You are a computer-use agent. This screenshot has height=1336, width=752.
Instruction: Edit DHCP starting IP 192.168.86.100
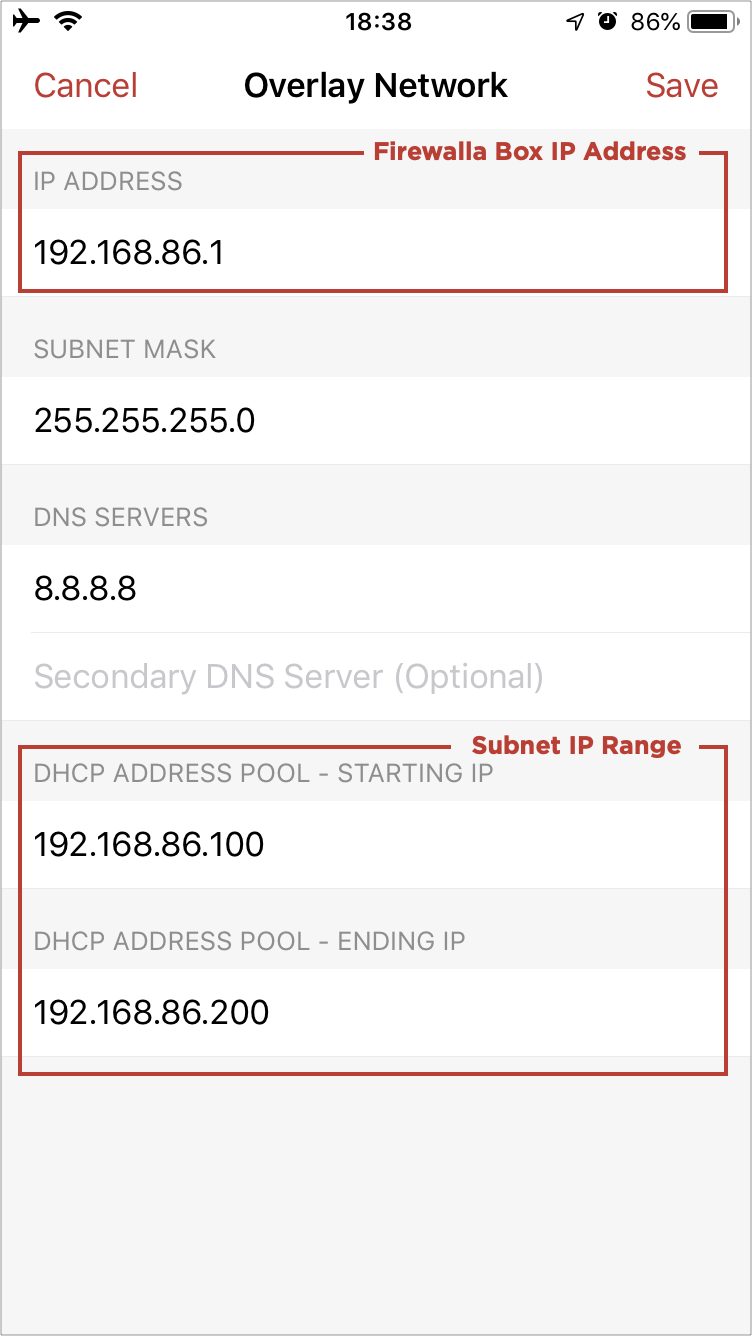pyautogui.click(x=376, y=844)
